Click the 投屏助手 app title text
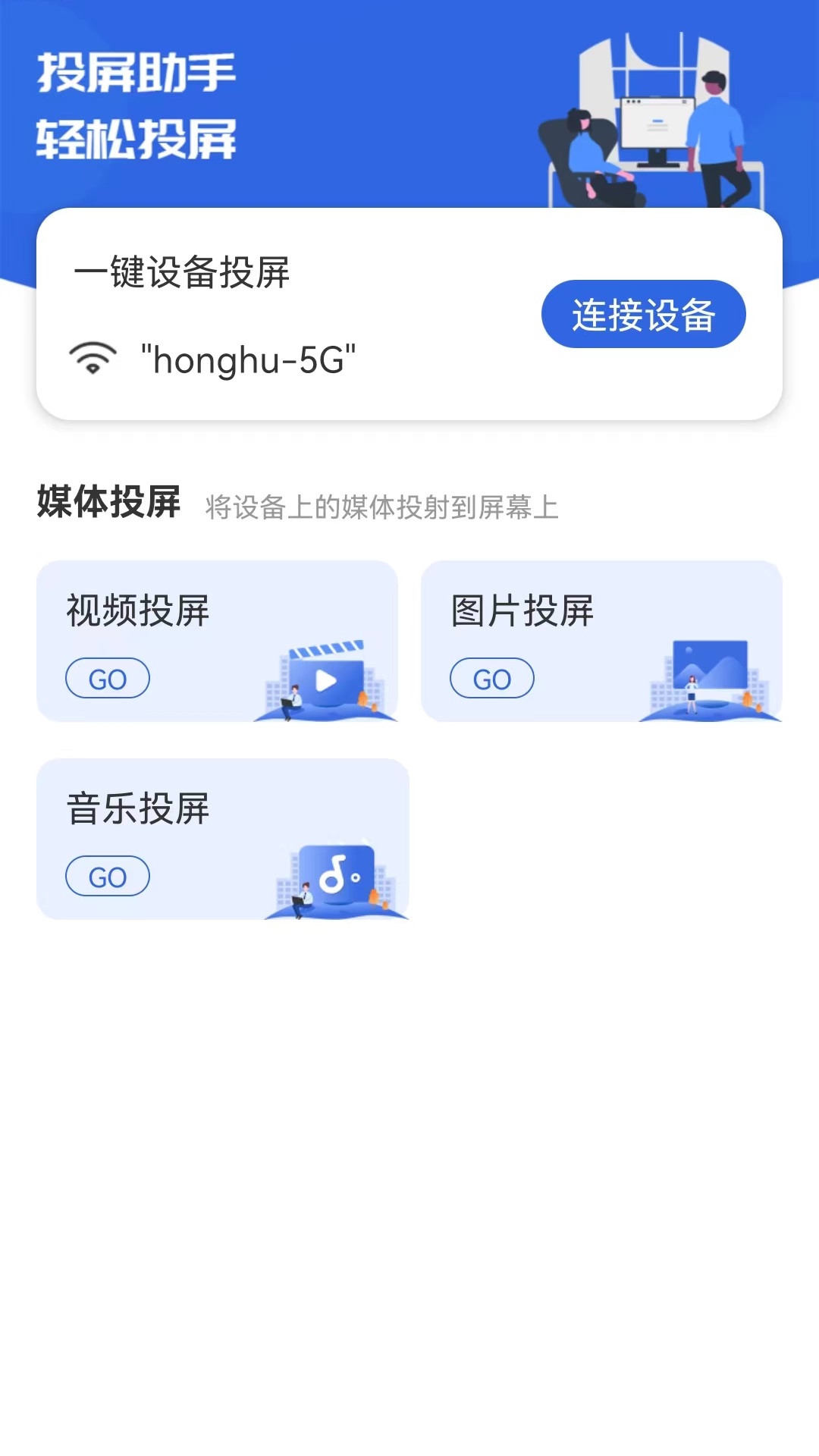 [135, 72]
